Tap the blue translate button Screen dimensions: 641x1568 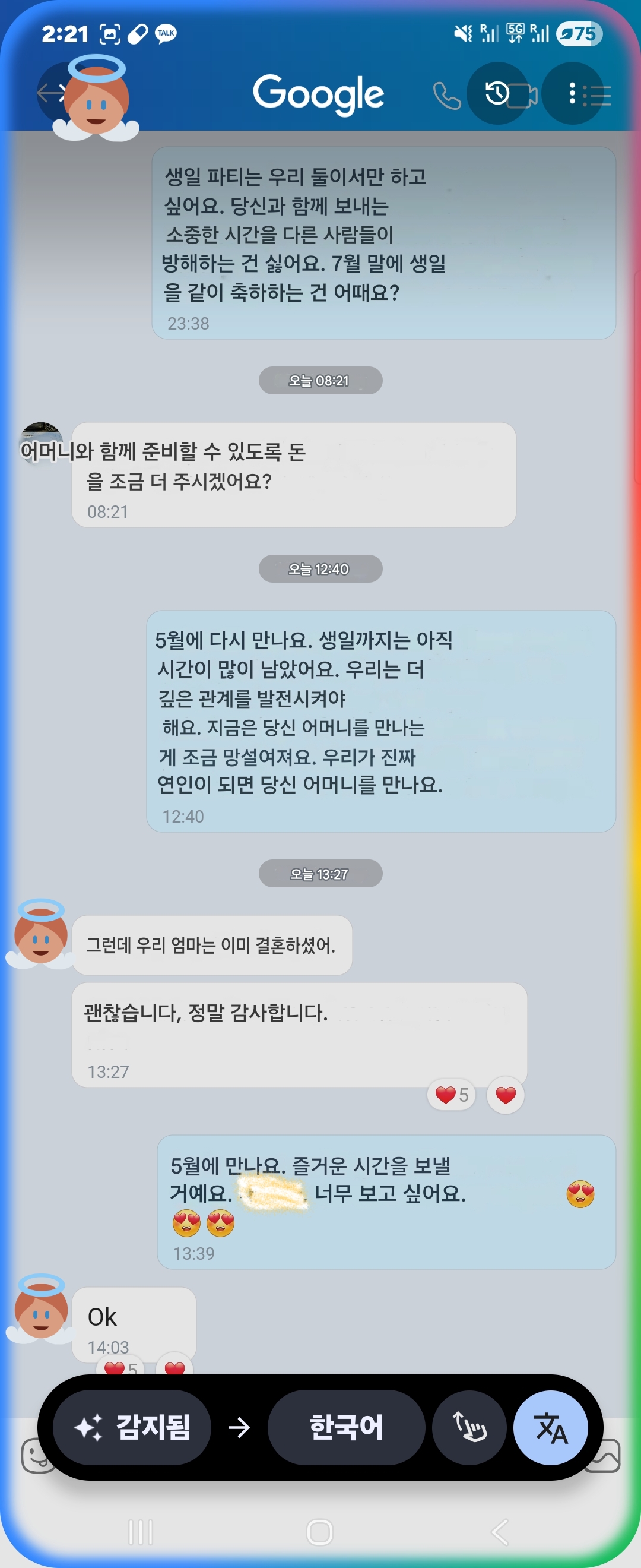click(x=550, y=1427)
